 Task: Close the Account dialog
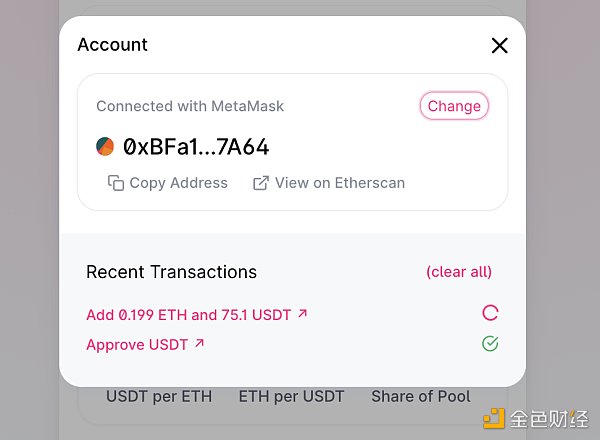[500, 45]
